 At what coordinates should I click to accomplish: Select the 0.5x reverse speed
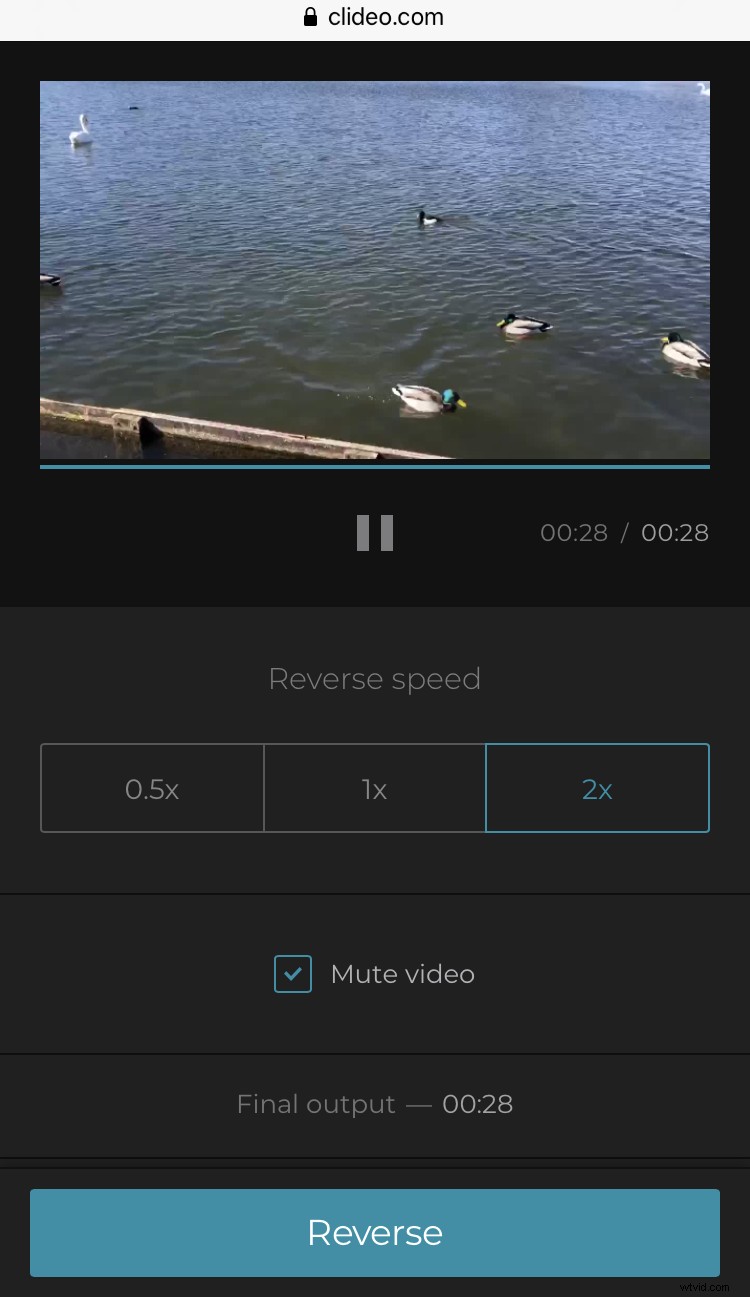(x=151, y=788)
